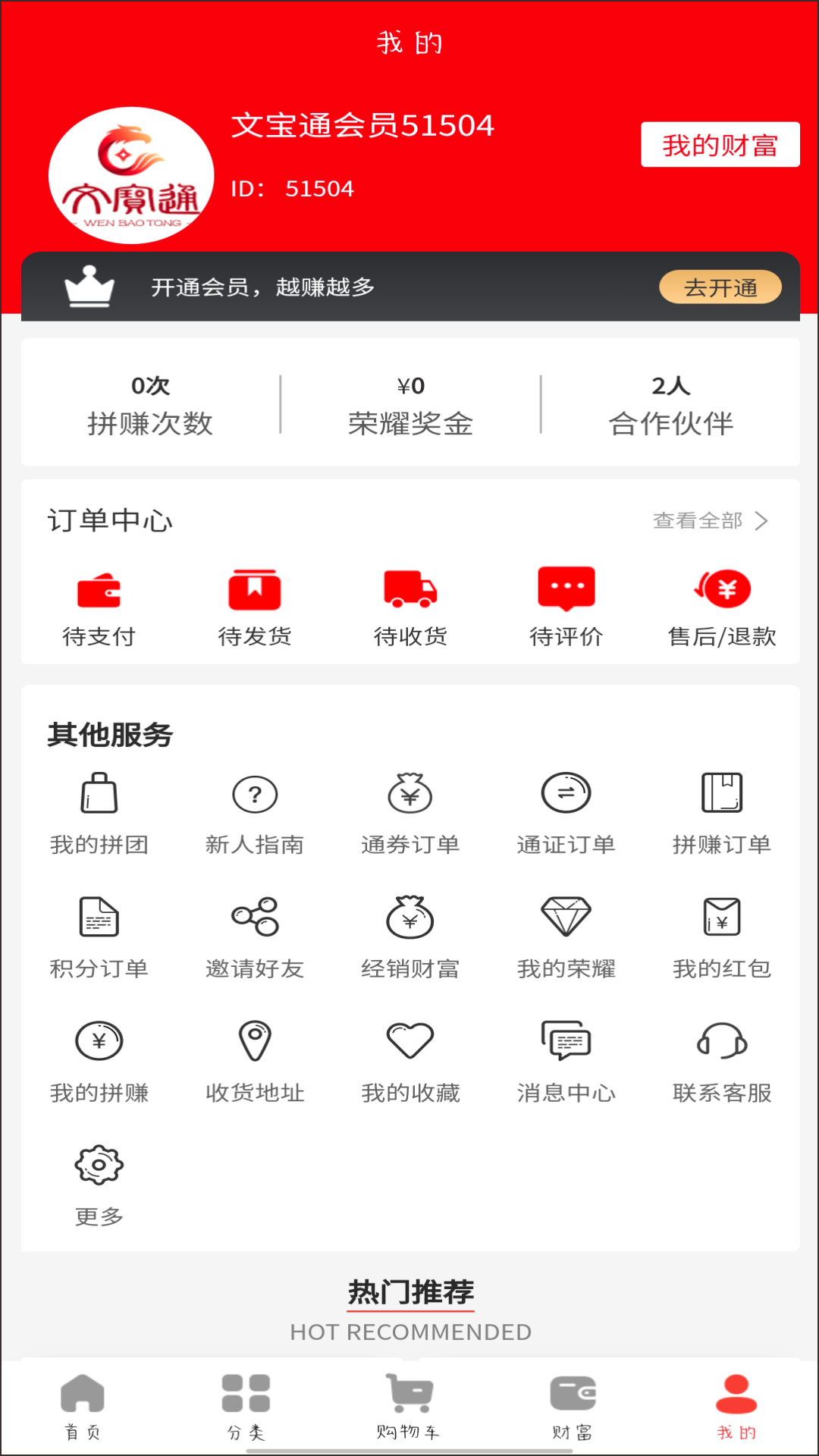Switch to the 购物车 cart tab

tap(409, 1408)
